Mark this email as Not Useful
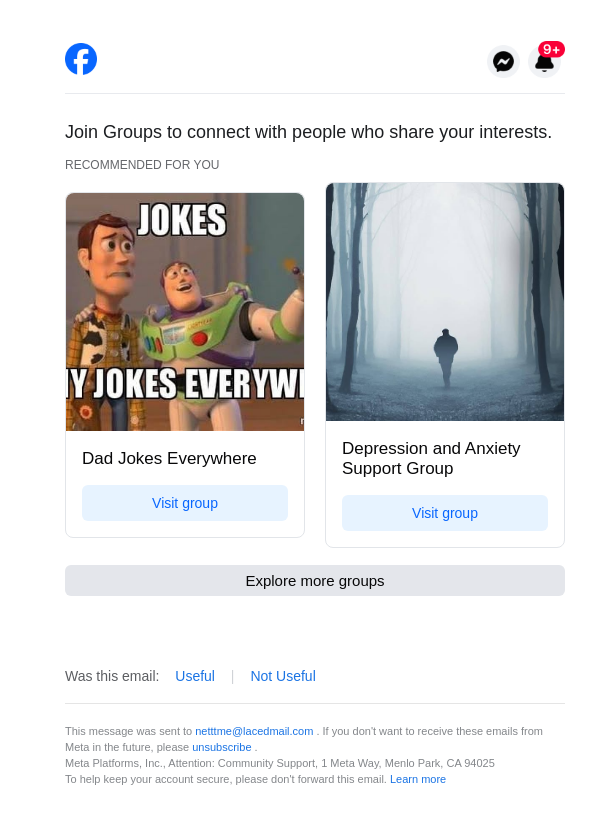 pos(283,676)
